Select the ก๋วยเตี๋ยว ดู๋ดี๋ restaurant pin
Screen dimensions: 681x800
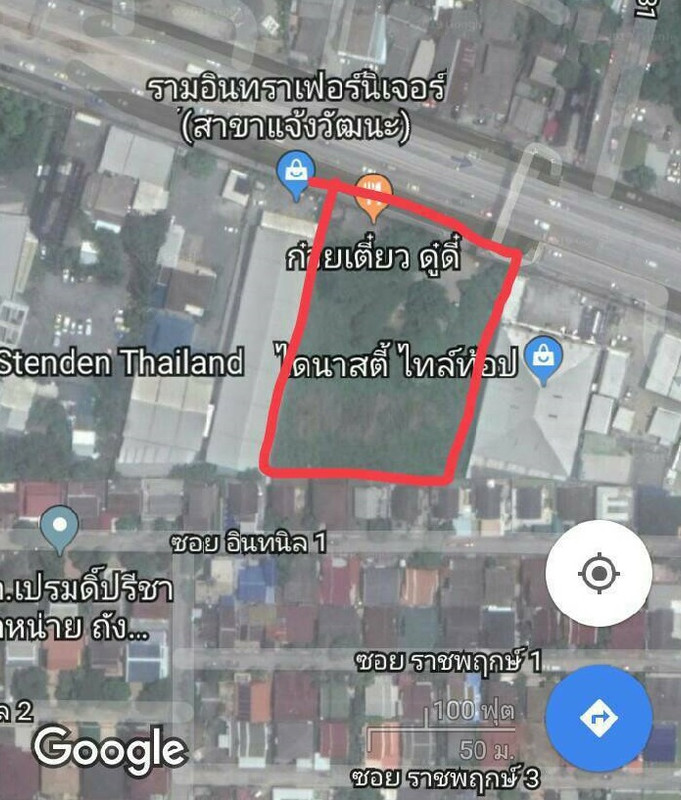[372, 195]
